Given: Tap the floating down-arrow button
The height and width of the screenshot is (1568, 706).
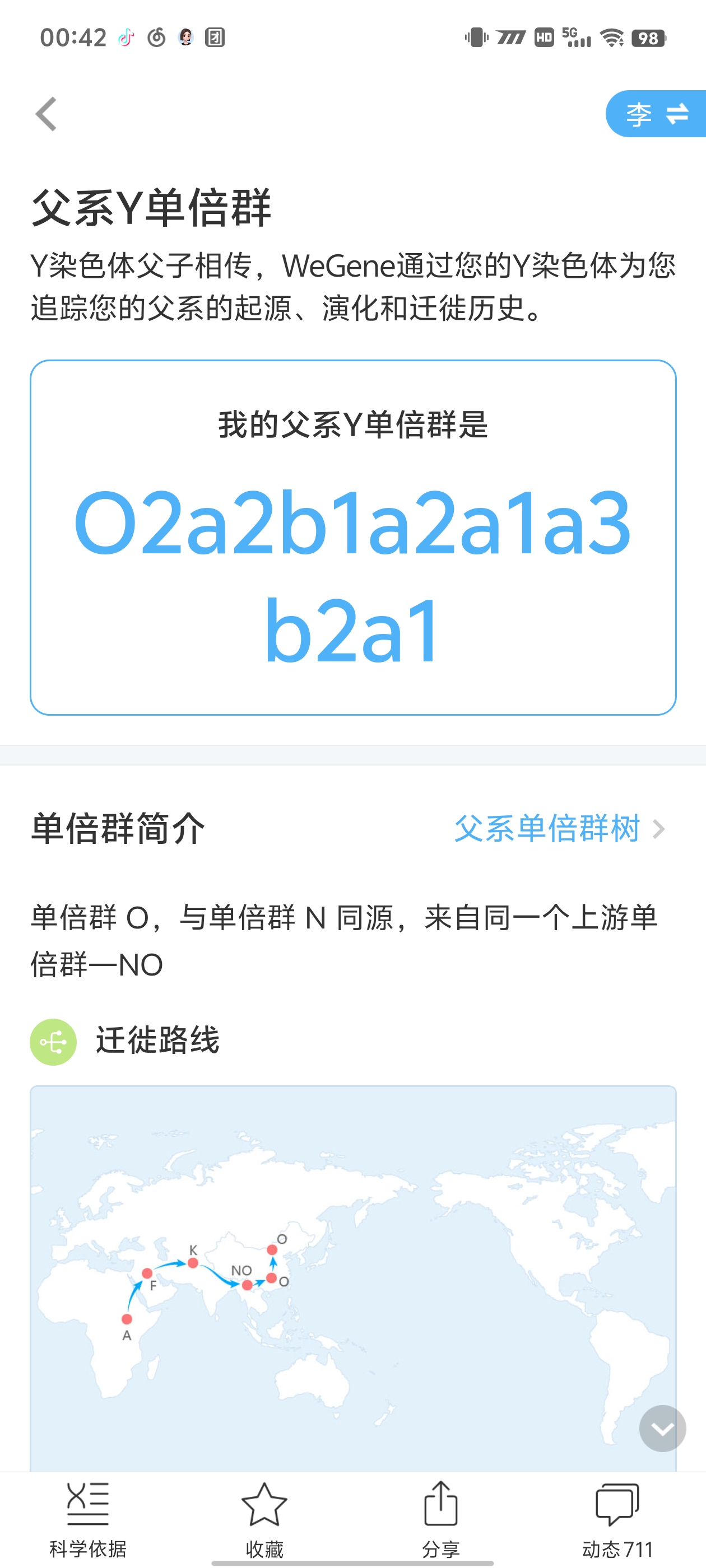Looking at the screenshot, I should click(662, 1428).
